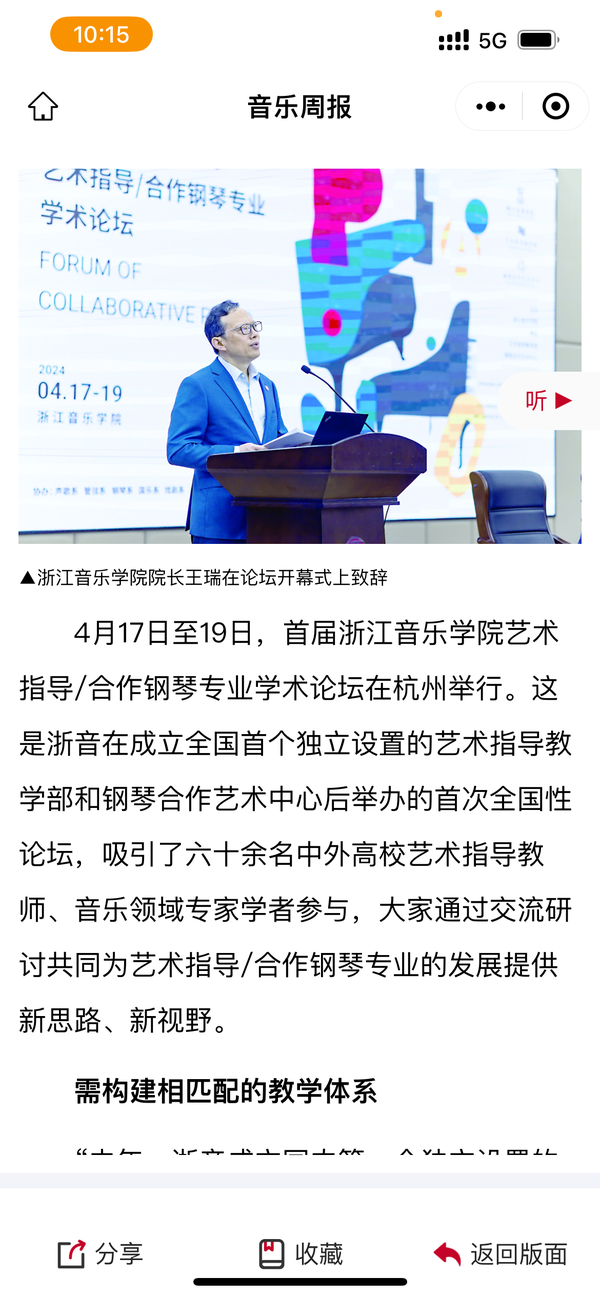Open the three-dot more options menu
600x1298 pixels.
[491, 107]
